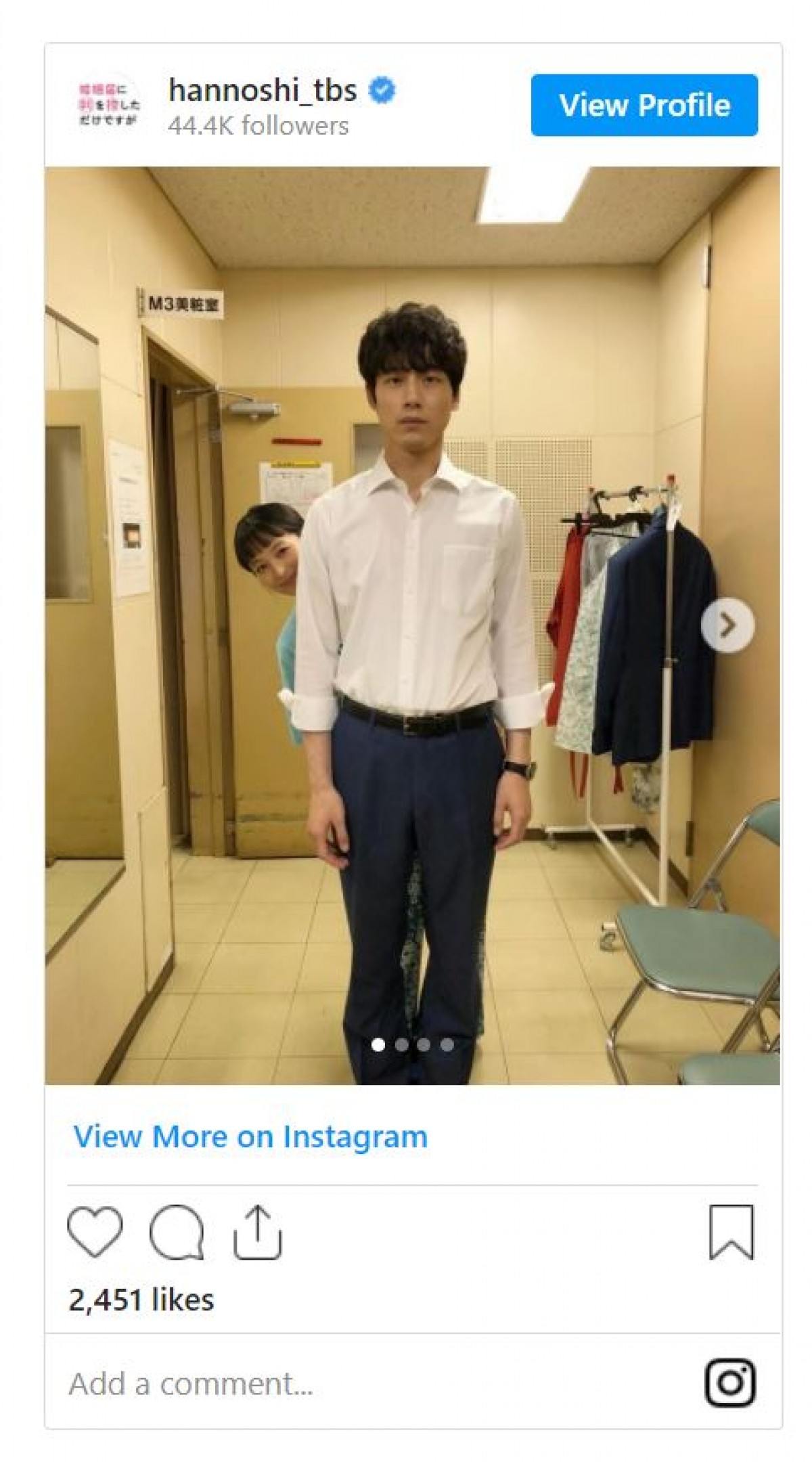Share this post
The width and height of the screenshot is (812, 1462).
point(257,1233)
